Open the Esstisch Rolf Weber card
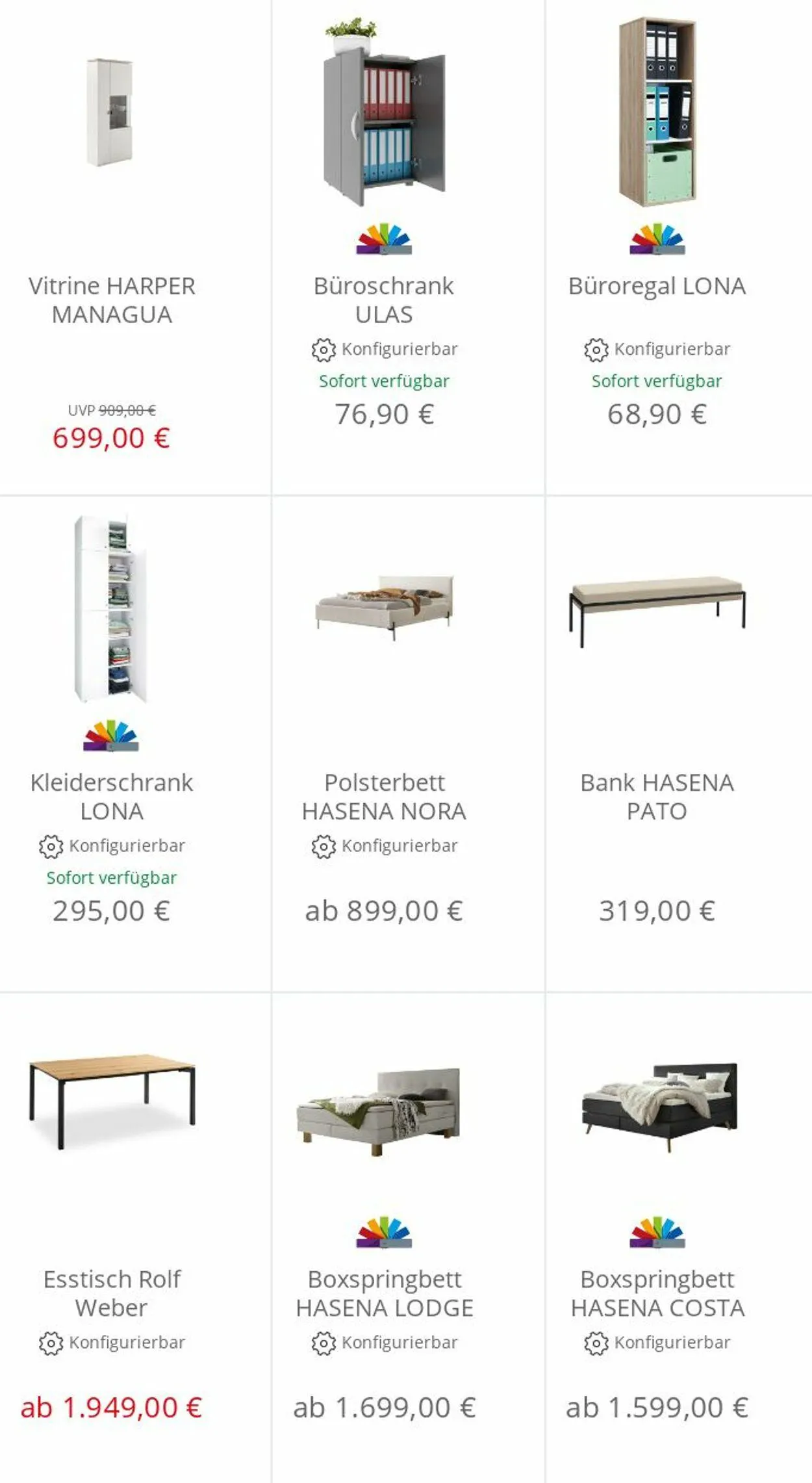The height and width of the screenshot is (1483, 812). [112, 1293]
